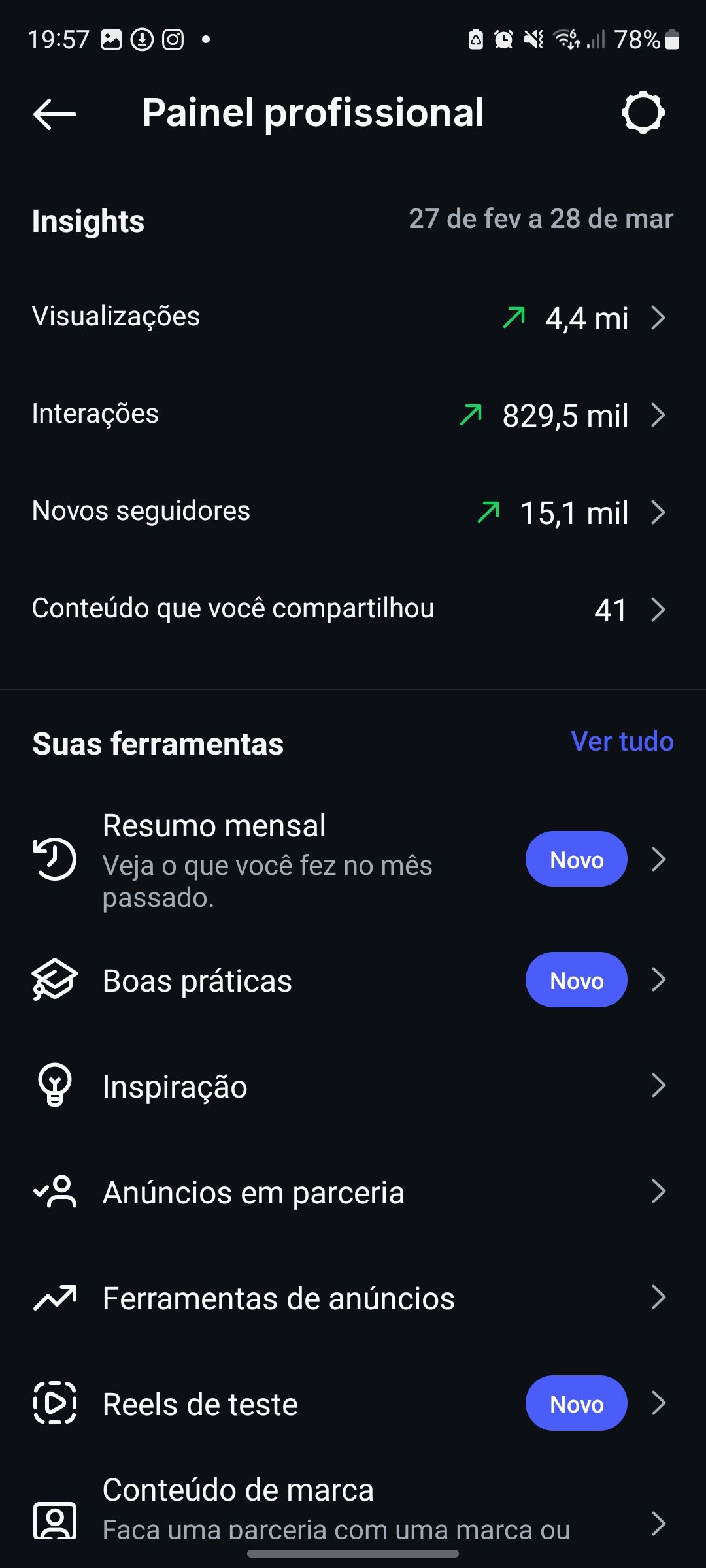The width and height of the screenshot is (706, 1568).
Task: Open Novos seguidores stats
Action: coord(353,512)
